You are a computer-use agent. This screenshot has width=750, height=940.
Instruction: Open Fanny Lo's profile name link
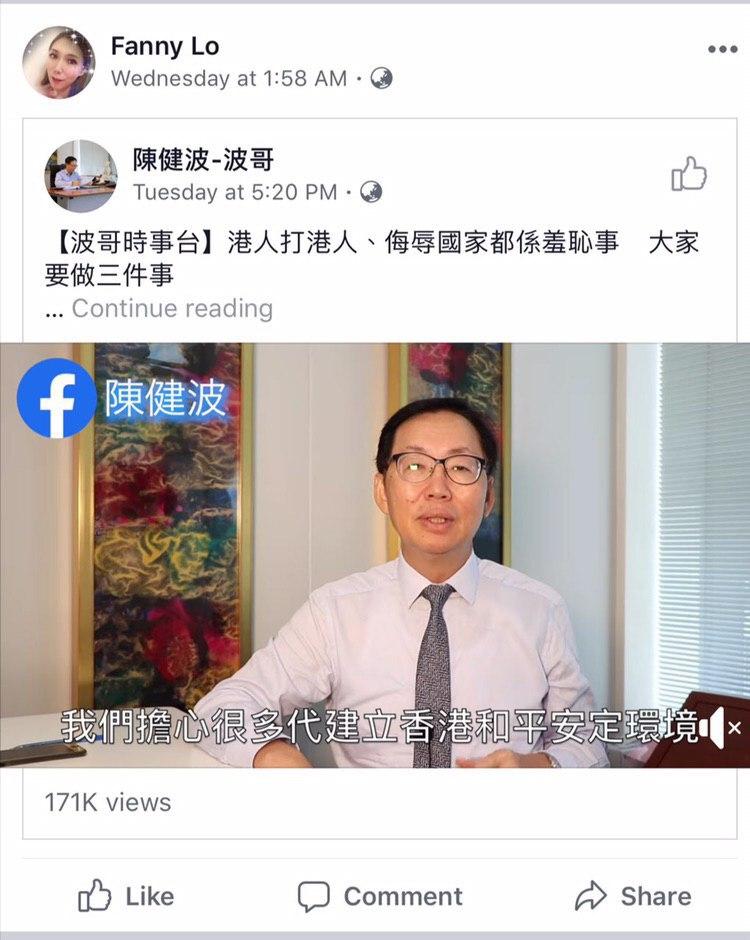point(165,46)
